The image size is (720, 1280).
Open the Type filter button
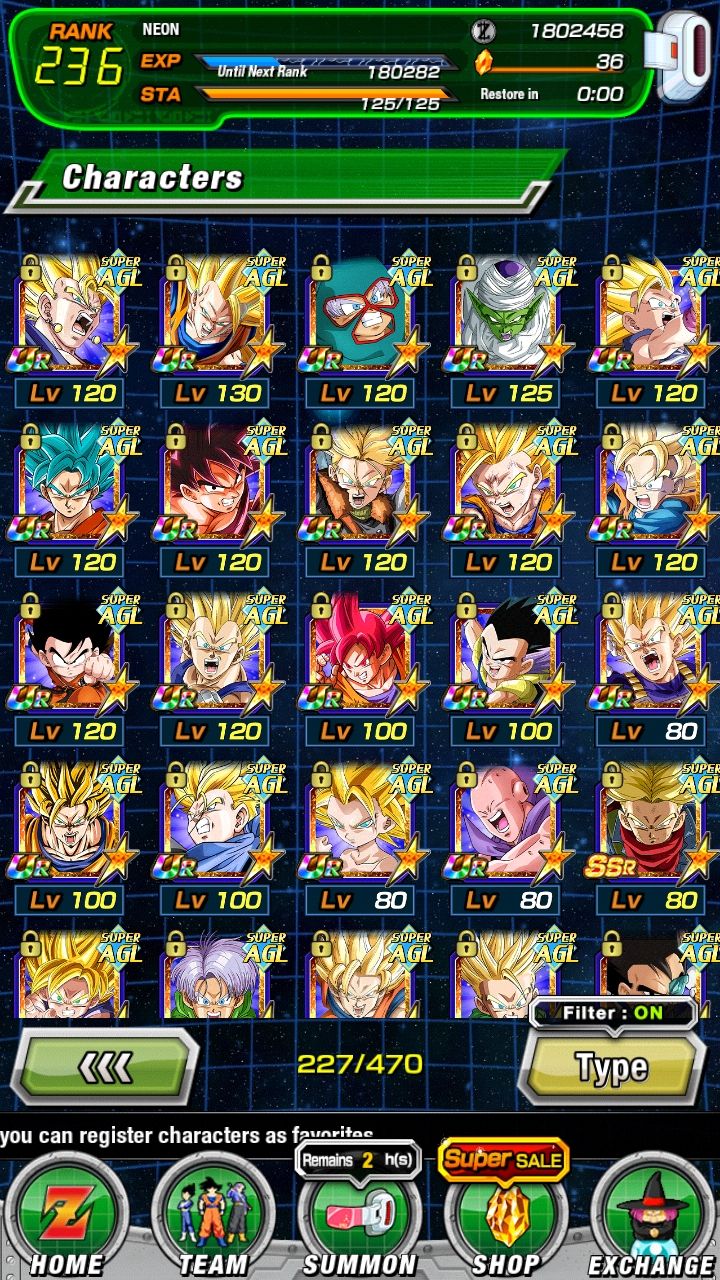pos(611,1067)
